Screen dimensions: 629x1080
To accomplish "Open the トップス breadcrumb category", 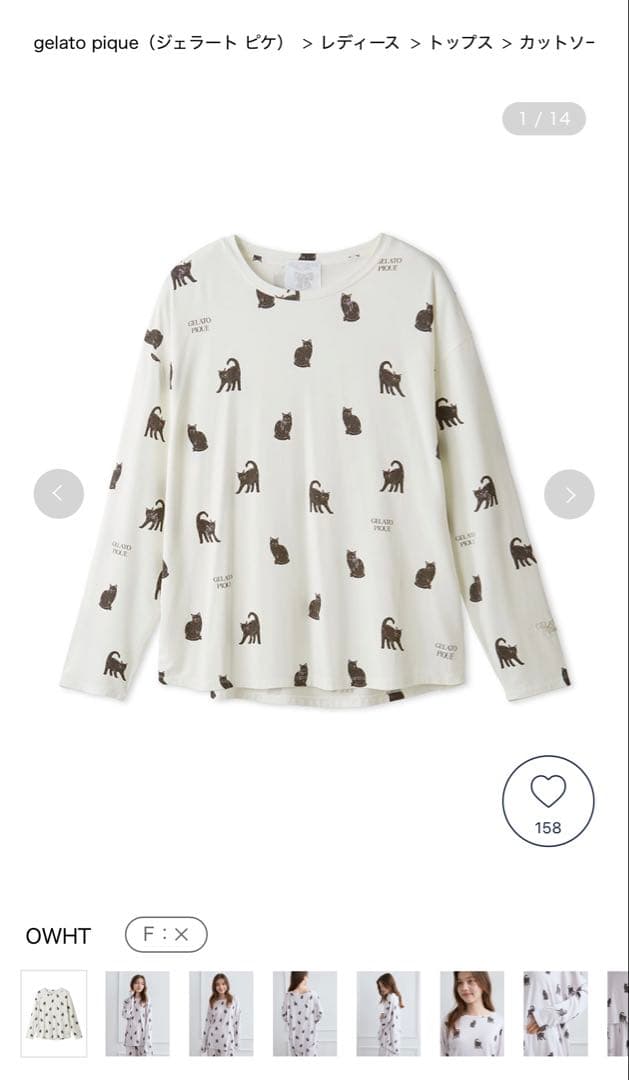I will pyautogui.click(x=461, y=43).
